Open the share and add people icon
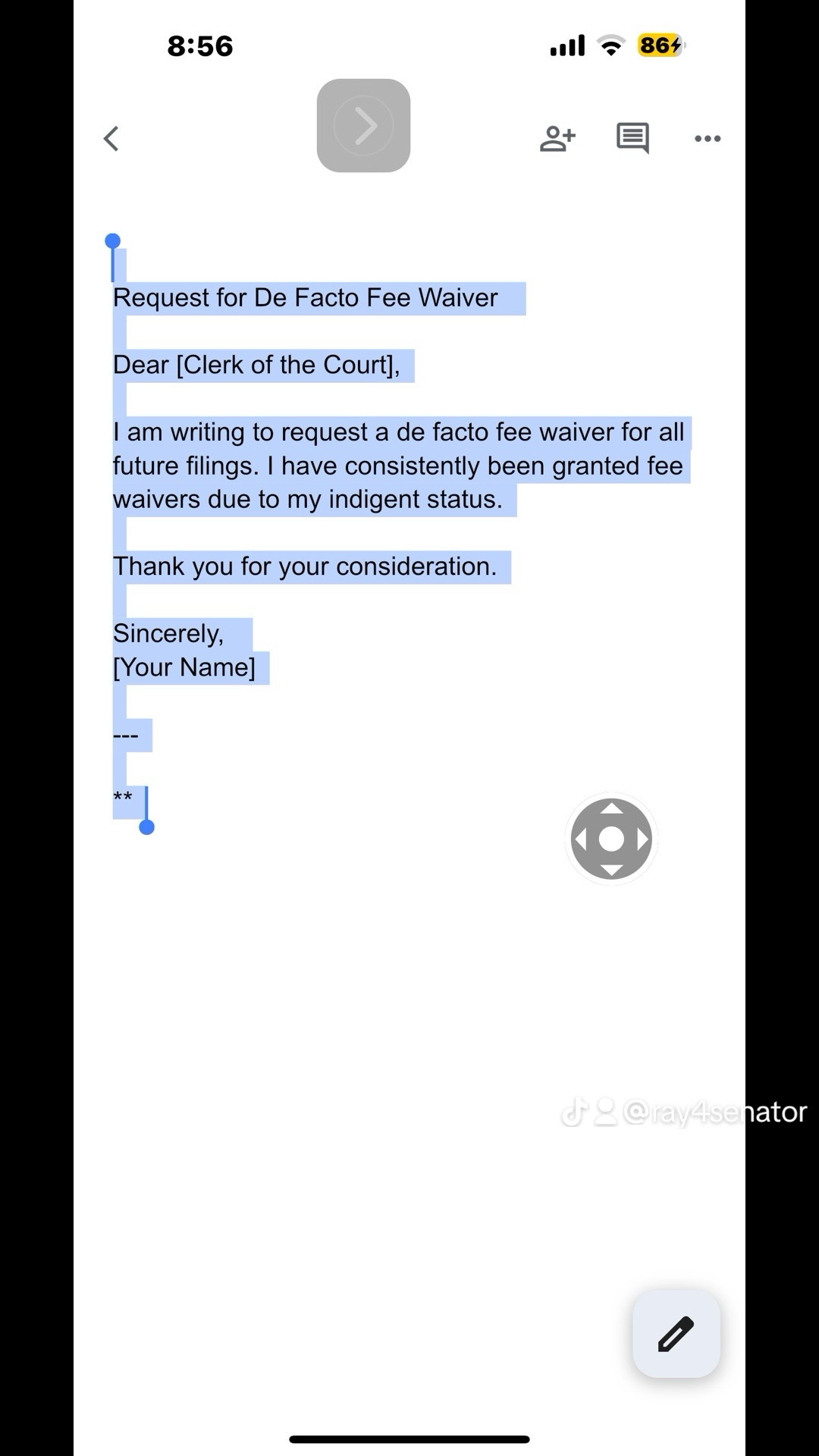Viewport: 819px width, 1456px height. click(x=557, y=139)
